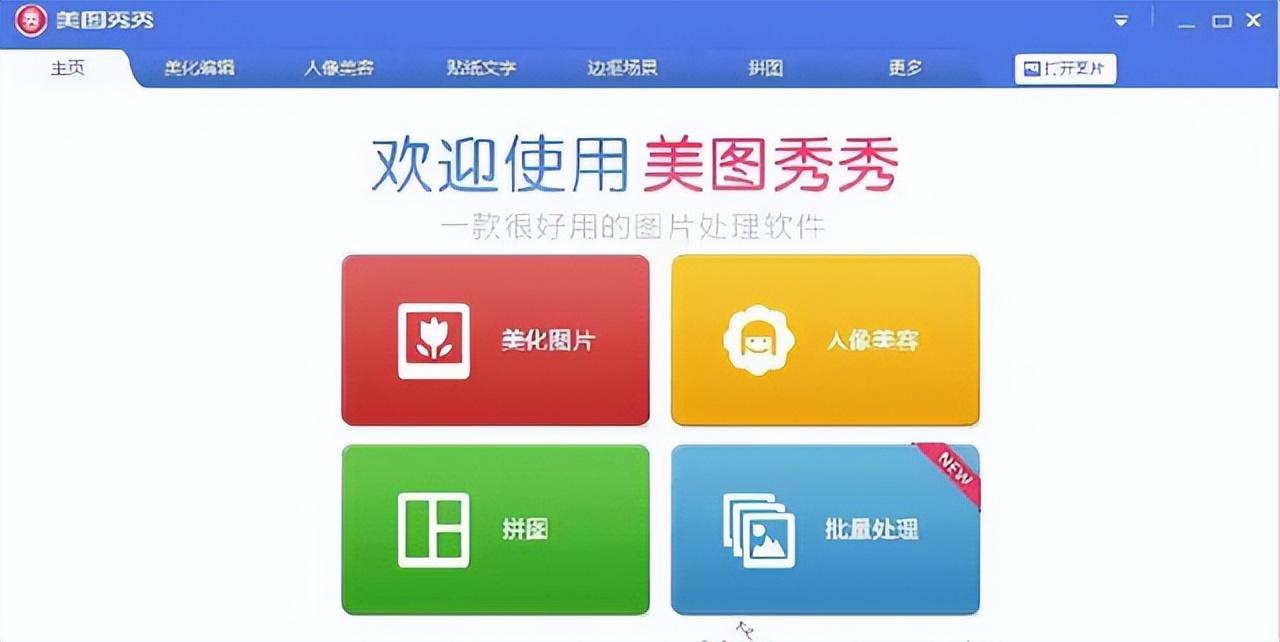Close the 美图秀秀 window

pyautogui.click(x=1255, y=20)
